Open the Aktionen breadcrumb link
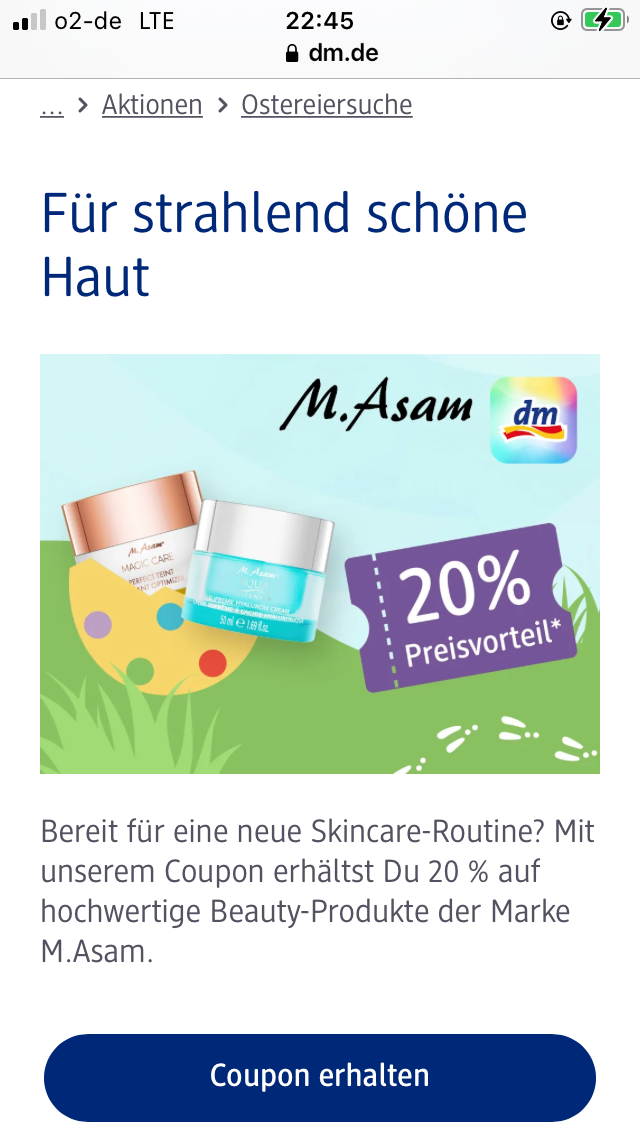This screenshot has width=640, height=1136. pos(152,105)
